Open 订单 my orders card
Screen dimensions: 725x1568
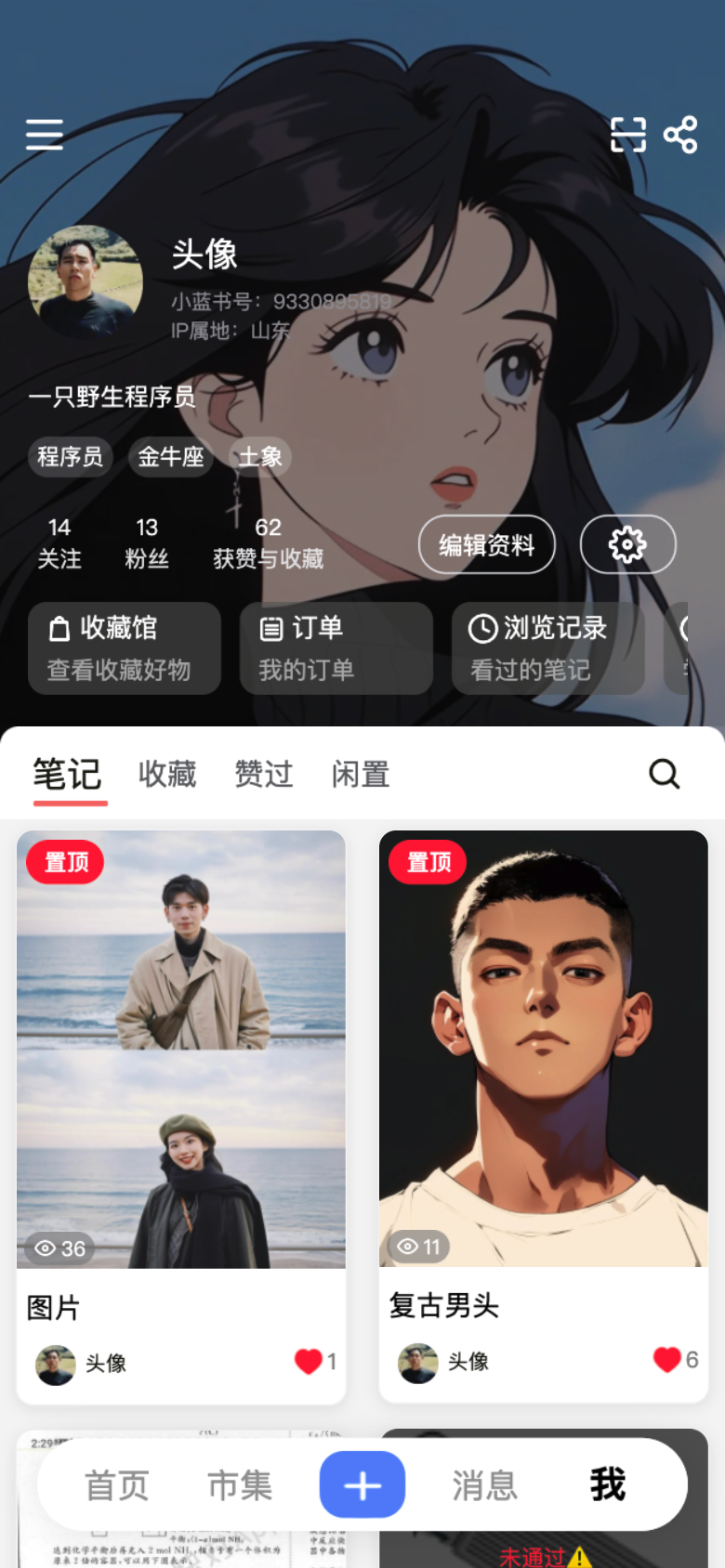[336, 648]
